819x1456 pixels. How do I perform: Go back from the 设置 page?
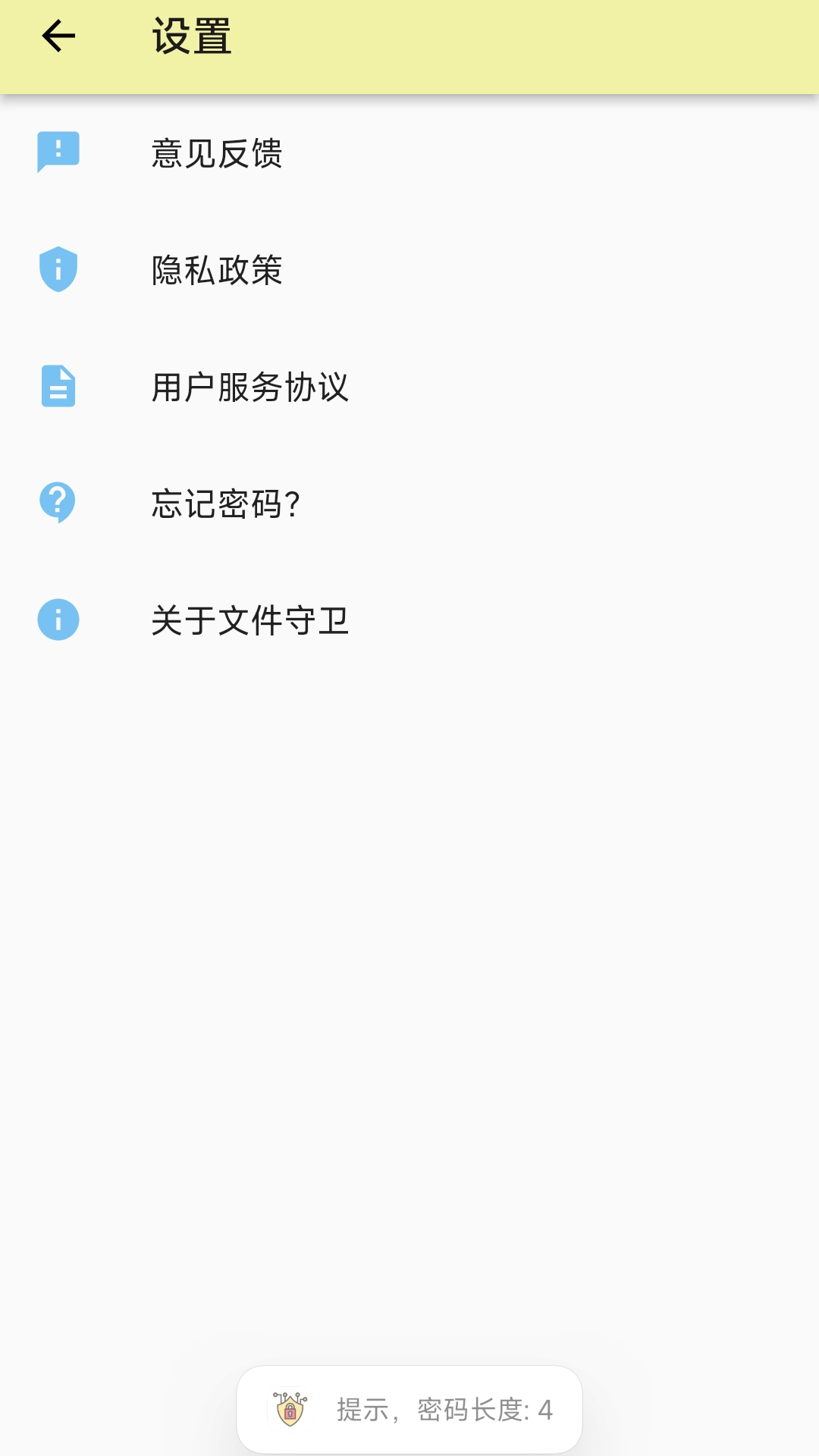click(58, 36)
